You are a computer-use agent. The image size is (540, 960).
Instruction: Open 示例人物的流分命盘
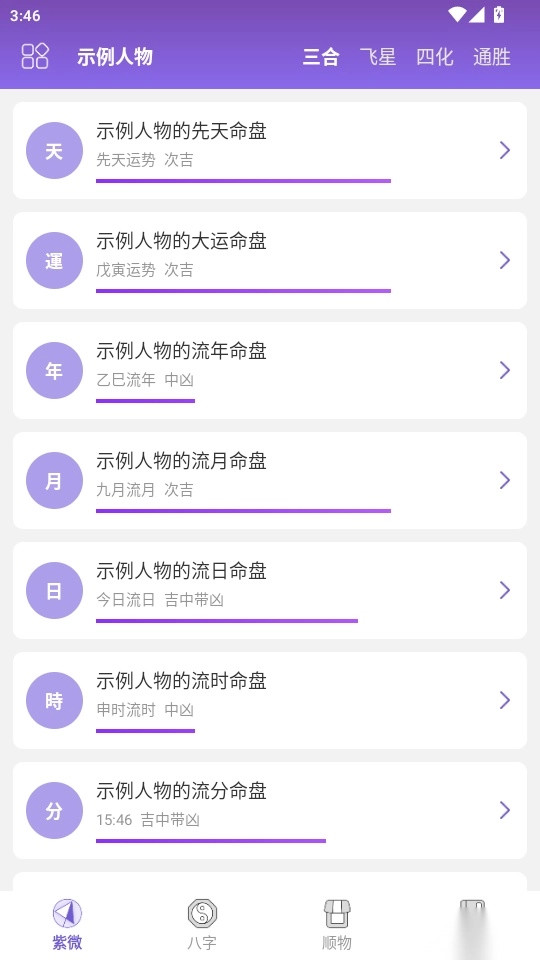[270, 811]
